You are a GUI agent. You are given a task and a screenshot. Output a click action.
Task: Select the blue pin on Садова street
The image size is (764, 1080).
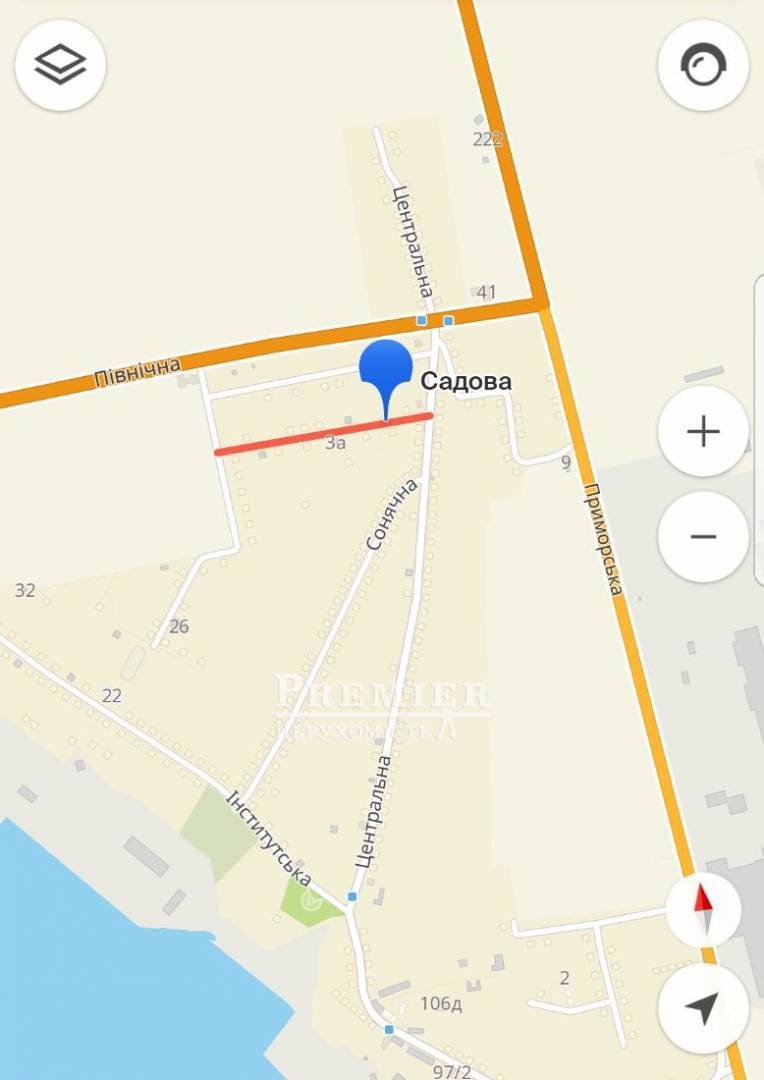point(385,372)
